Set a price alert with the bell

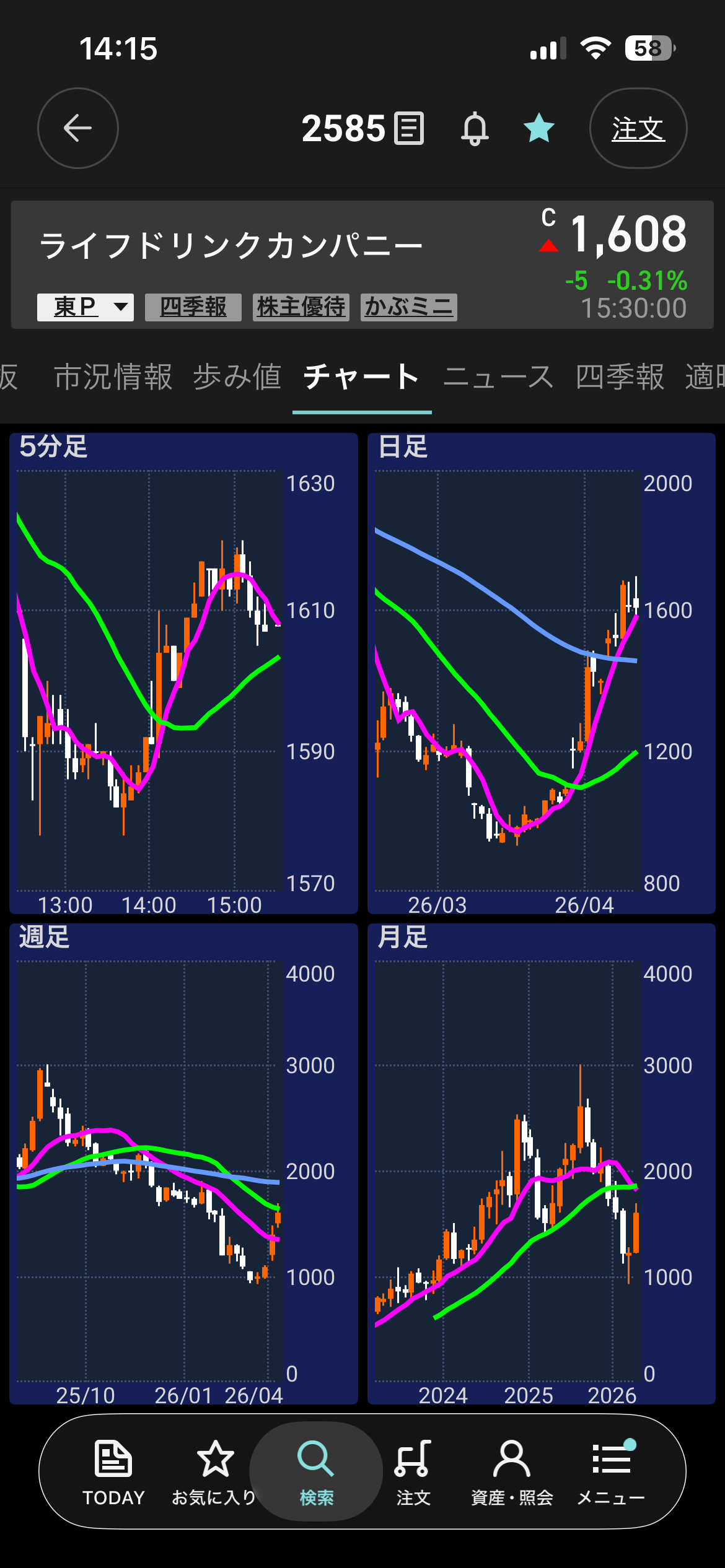(x=475, y=128)
